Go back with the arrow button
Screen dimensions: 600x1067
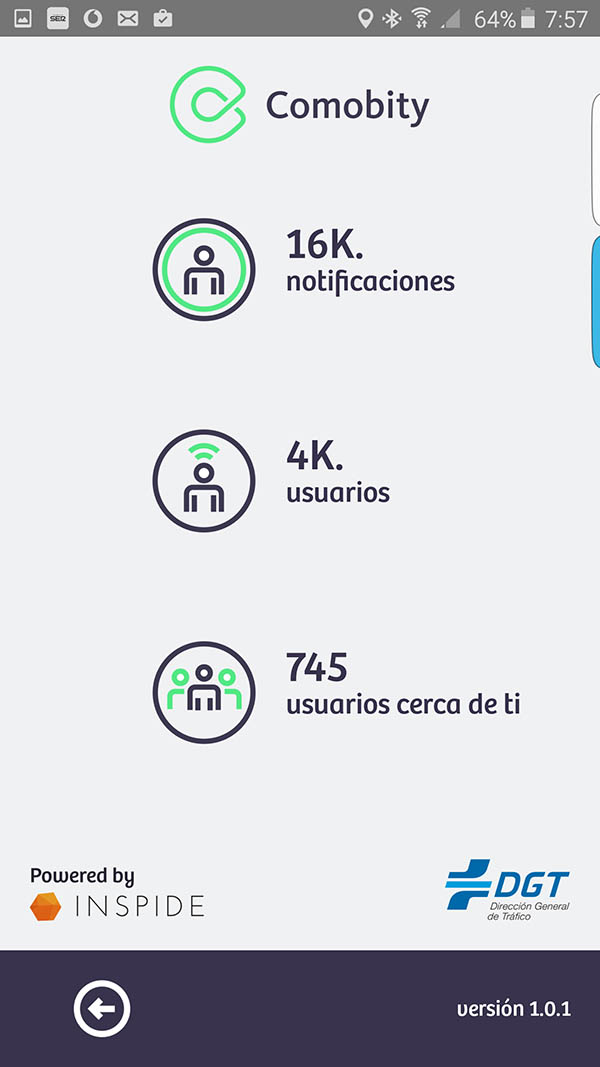pos(101,1008)
